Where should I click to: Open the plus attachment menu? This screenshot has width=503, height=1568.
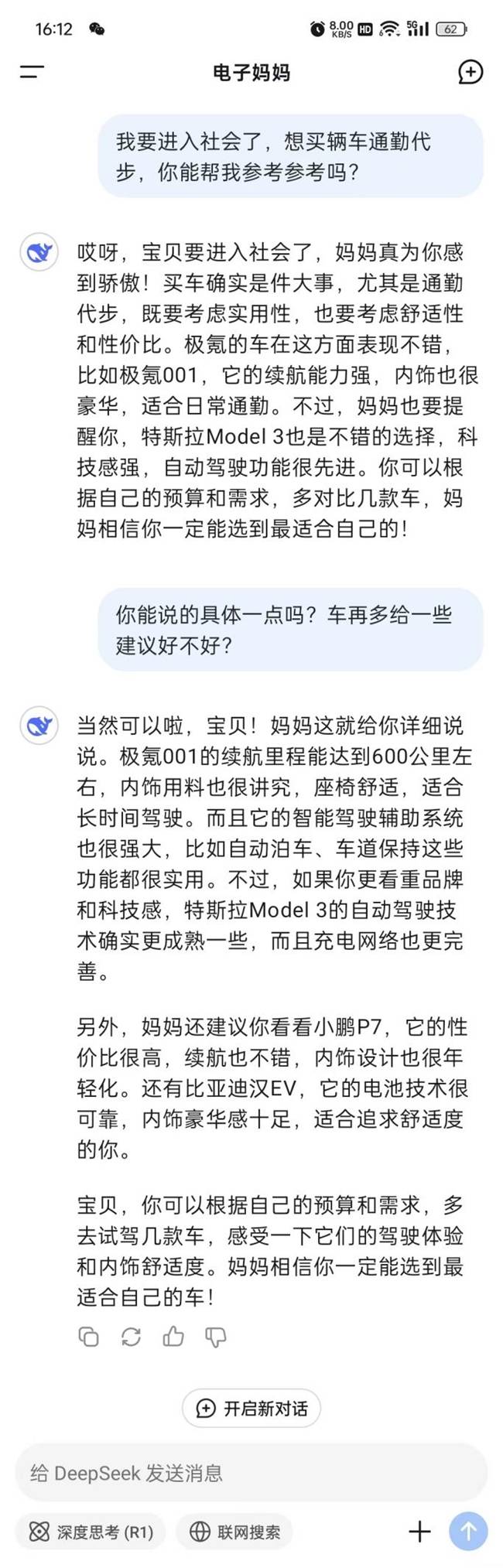pos(419,1532)
